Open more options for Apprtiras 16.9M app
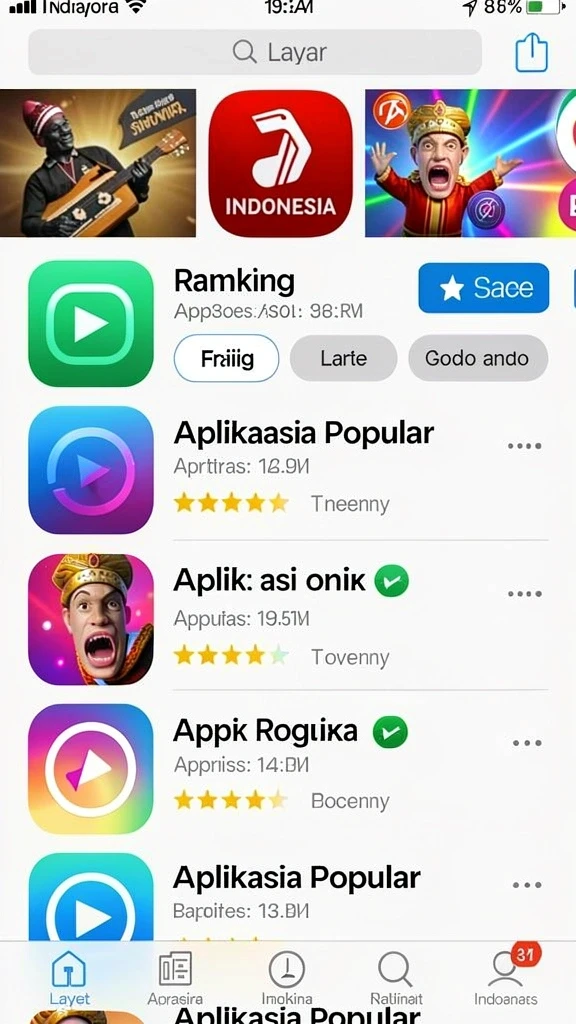 [x=524, y=446]
